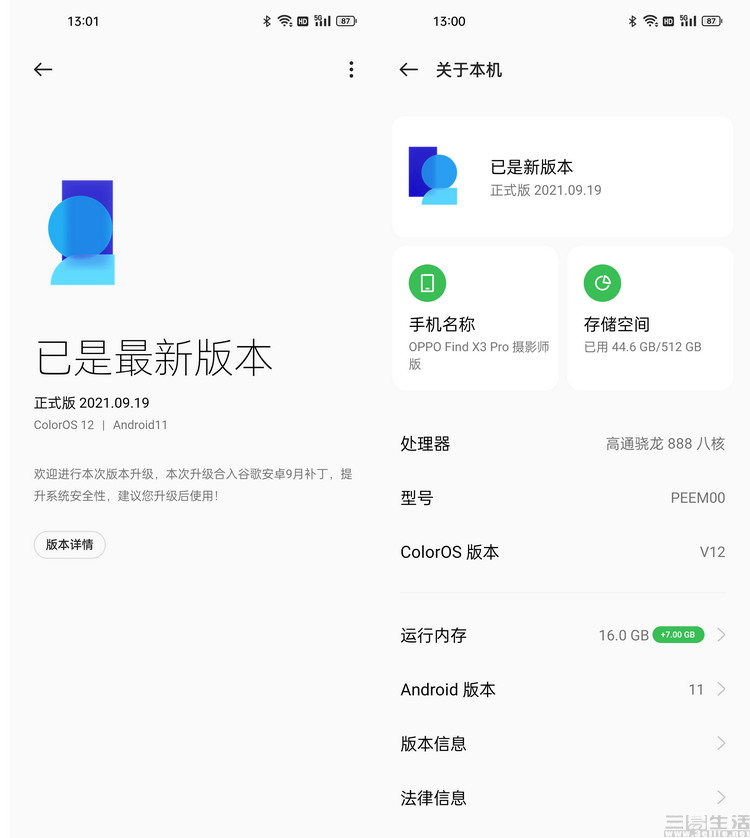Tap the 版本详情 button

pos(70,545)
